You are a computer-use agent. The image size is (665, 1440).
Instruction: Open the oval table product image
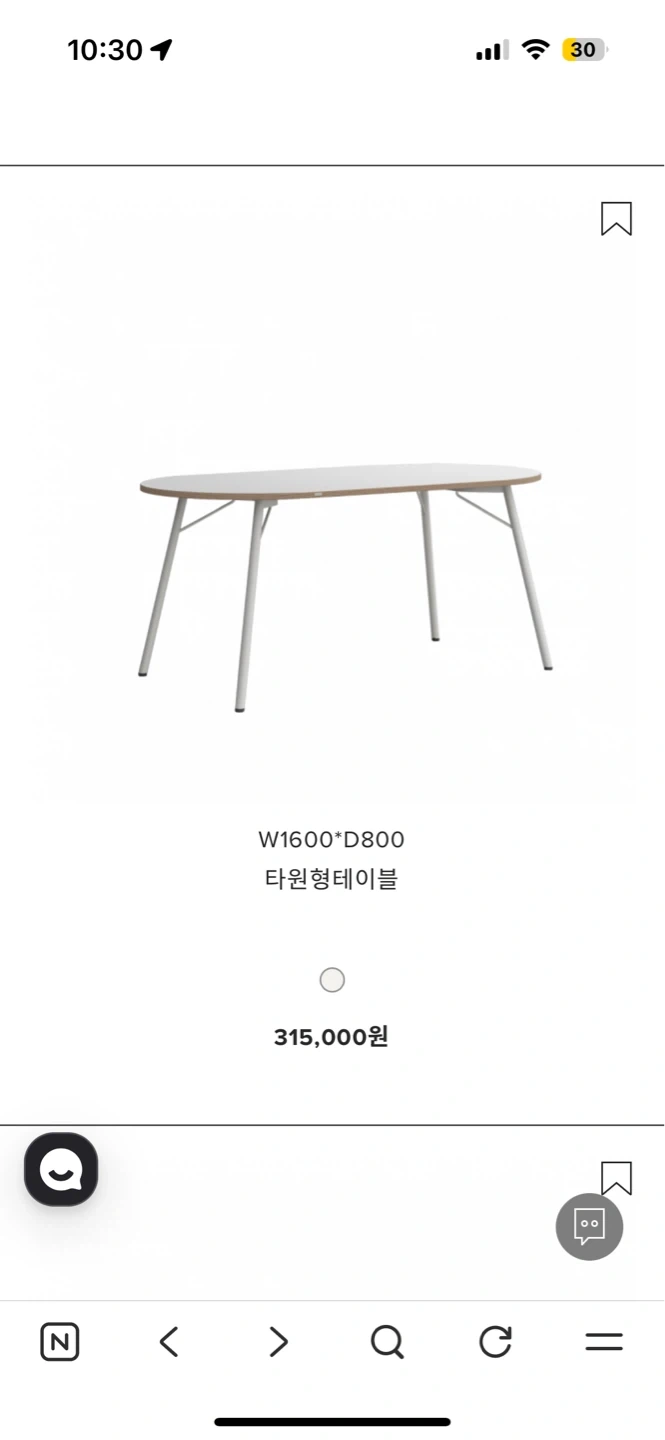(x=345, y=587)
